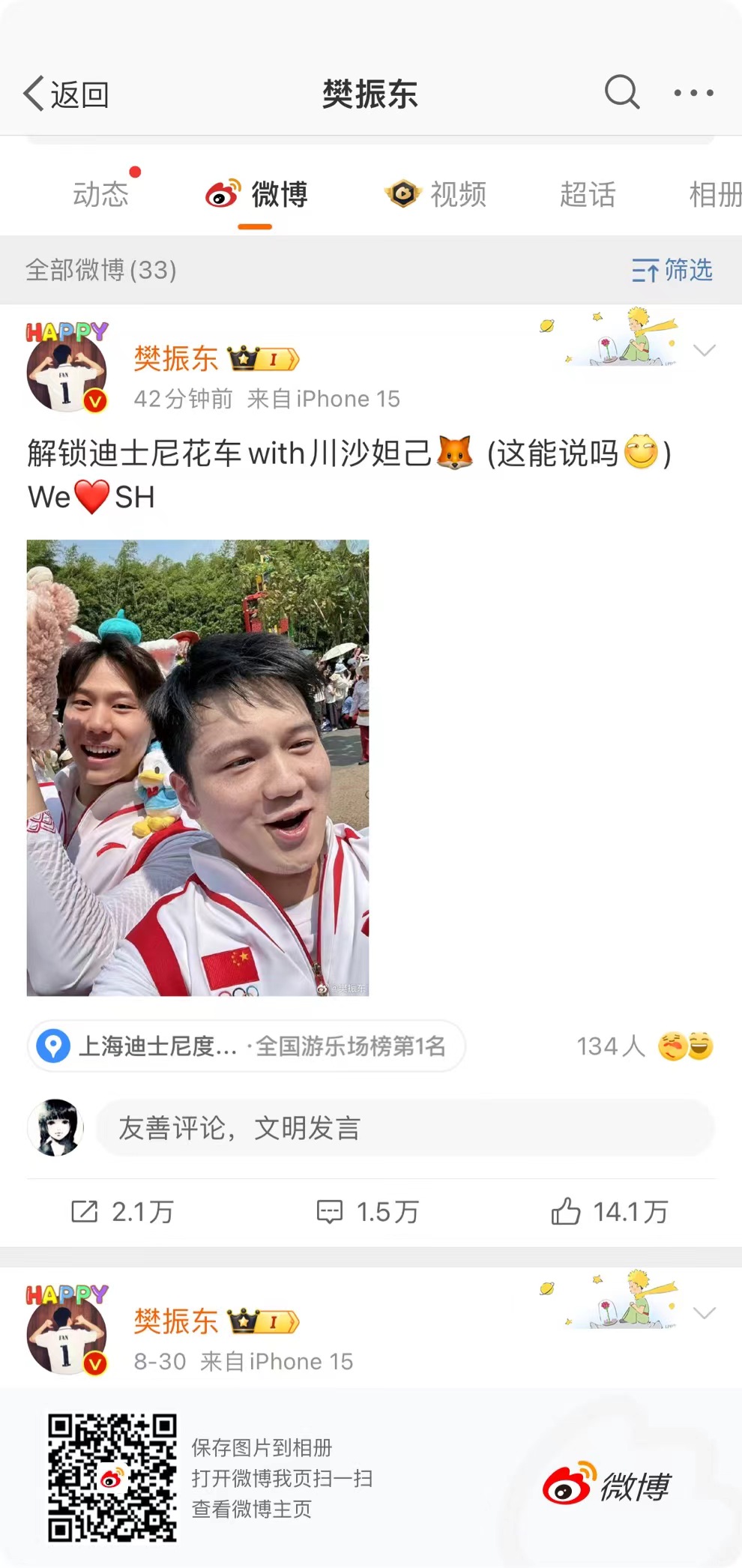742x1568 pixels.
Task: Switch to the 视频 tab
Action: pyautogui.click(x=436, y=195)
